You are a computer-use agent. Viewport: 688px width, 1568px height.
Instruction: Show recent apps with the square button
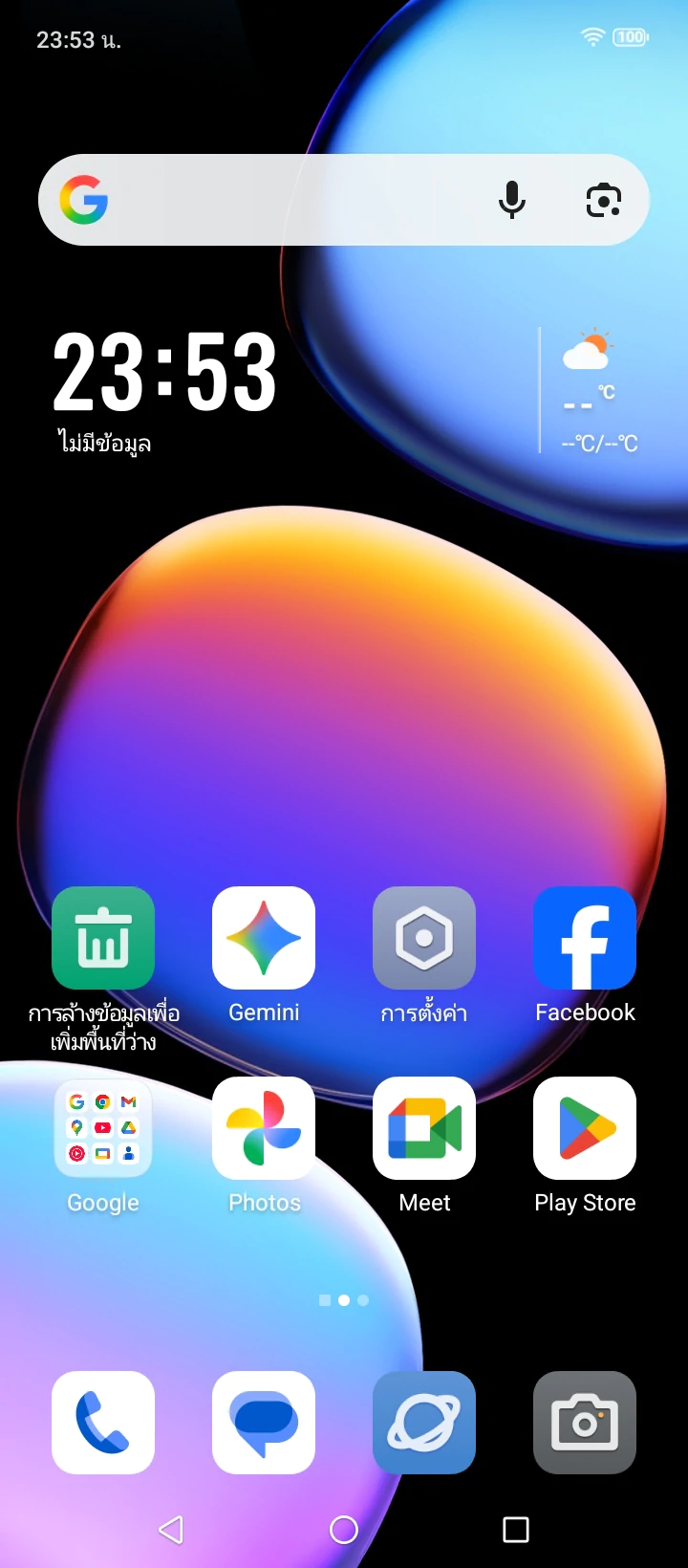516,1530
